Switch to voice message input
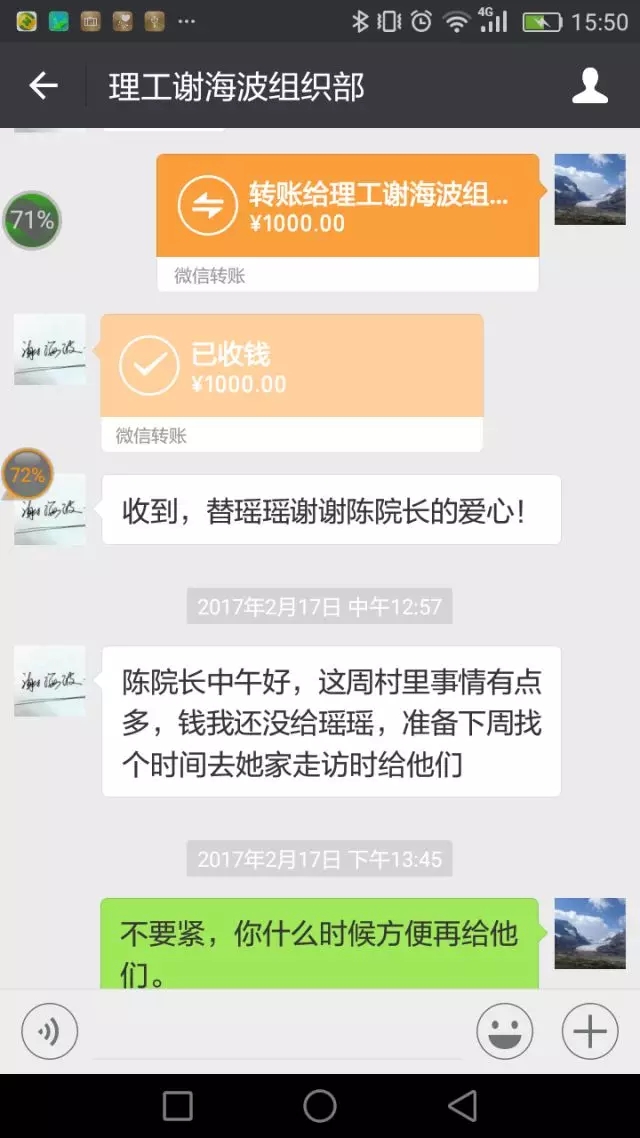 (49, 1031)
